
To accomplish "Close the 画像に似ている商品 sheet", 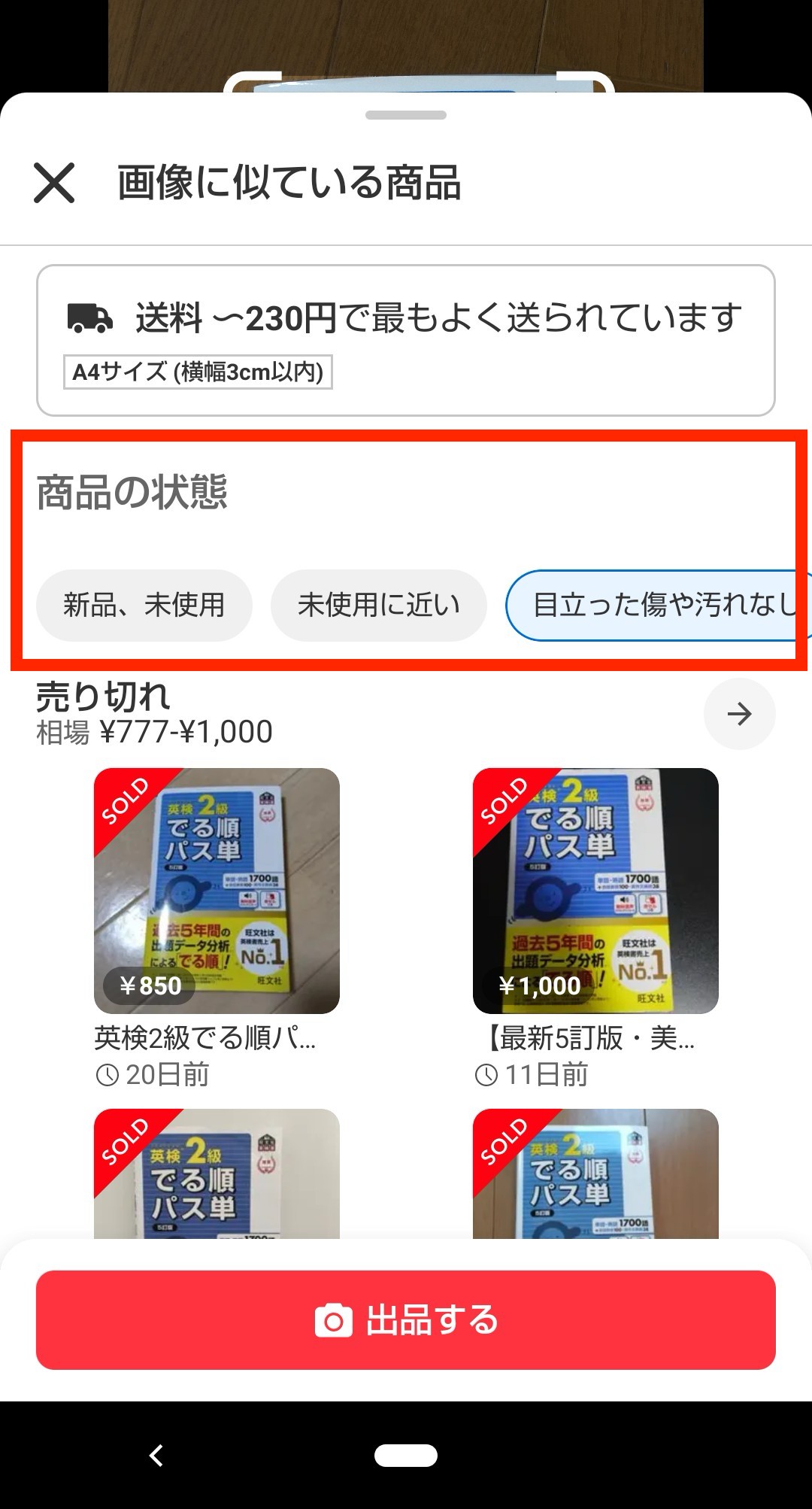I will [x=54, y=183].
